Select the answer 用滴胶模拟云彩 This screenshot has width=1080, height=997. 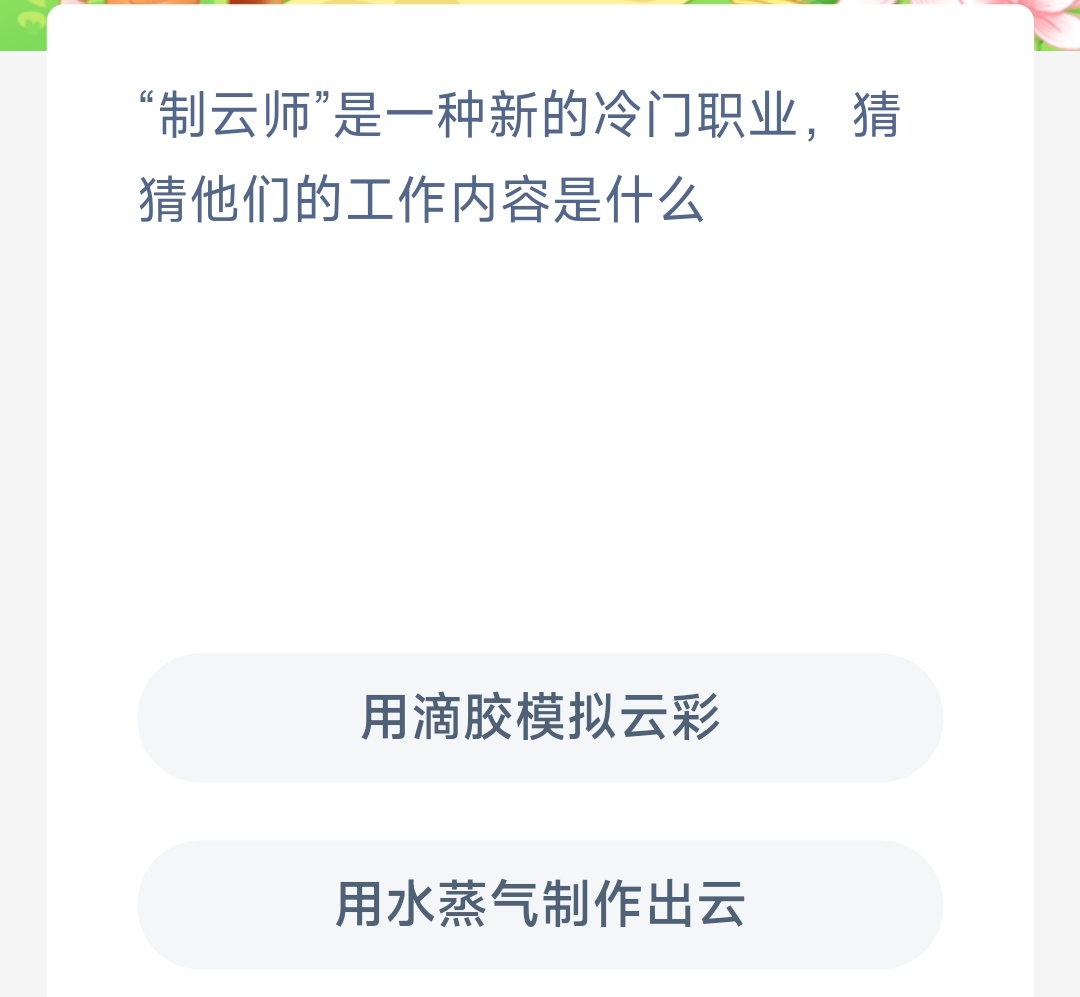click(x=540, y=718)
